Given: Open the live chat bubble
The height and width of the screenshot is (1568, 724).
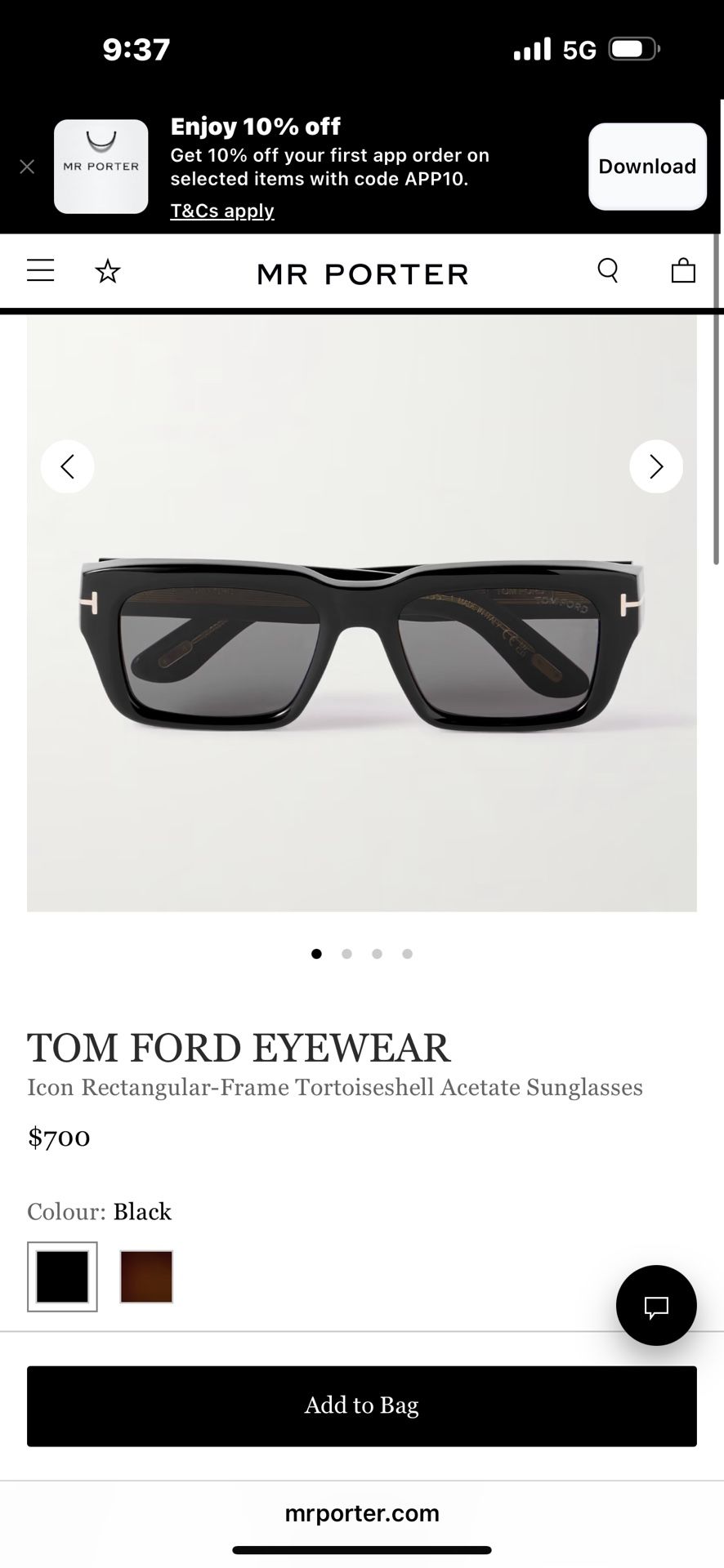Looking at the screenshot, I should pos(656,1306).
